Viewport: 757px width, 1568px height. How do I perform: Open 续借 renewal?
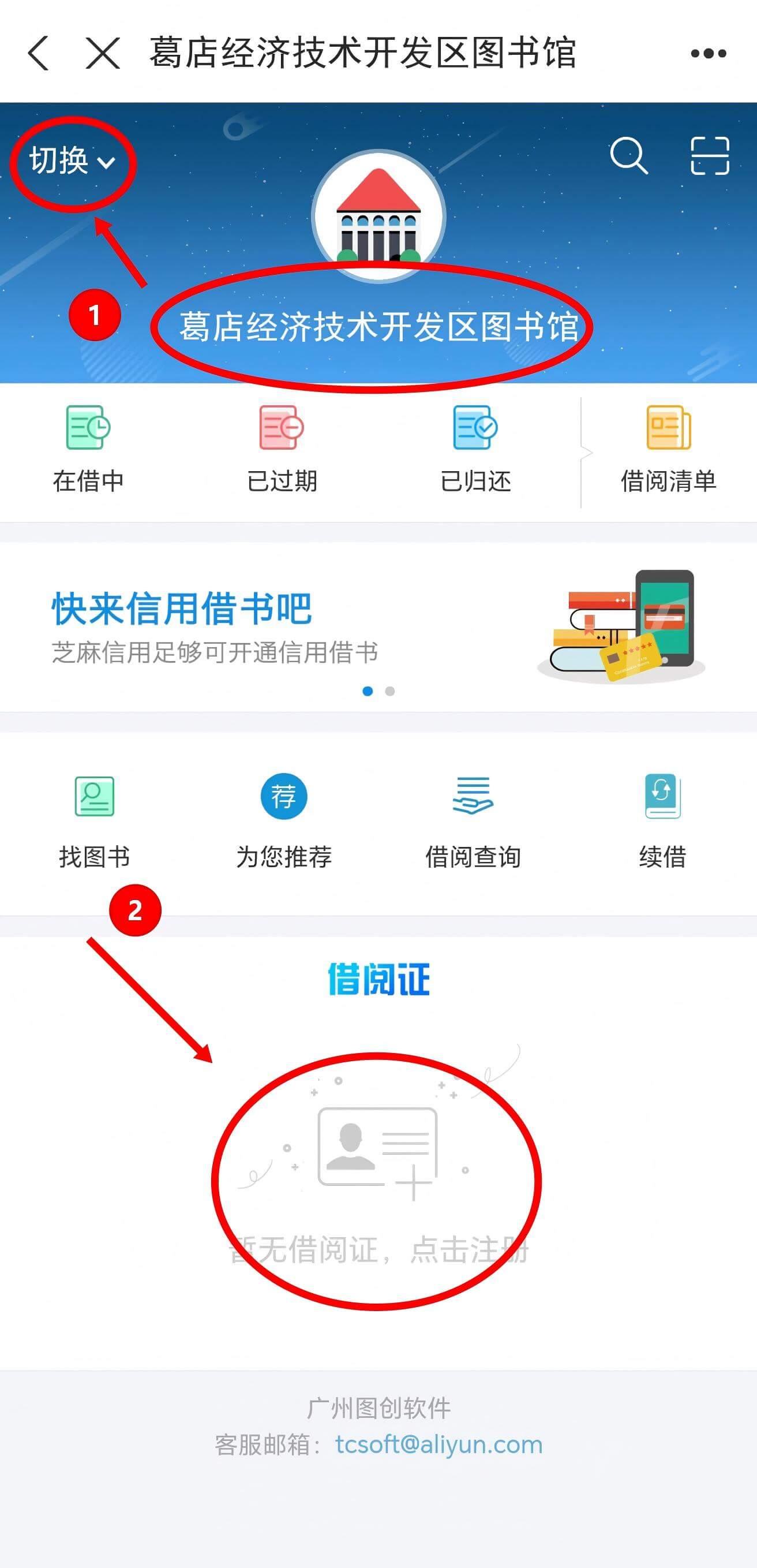[x=662, y=822]
